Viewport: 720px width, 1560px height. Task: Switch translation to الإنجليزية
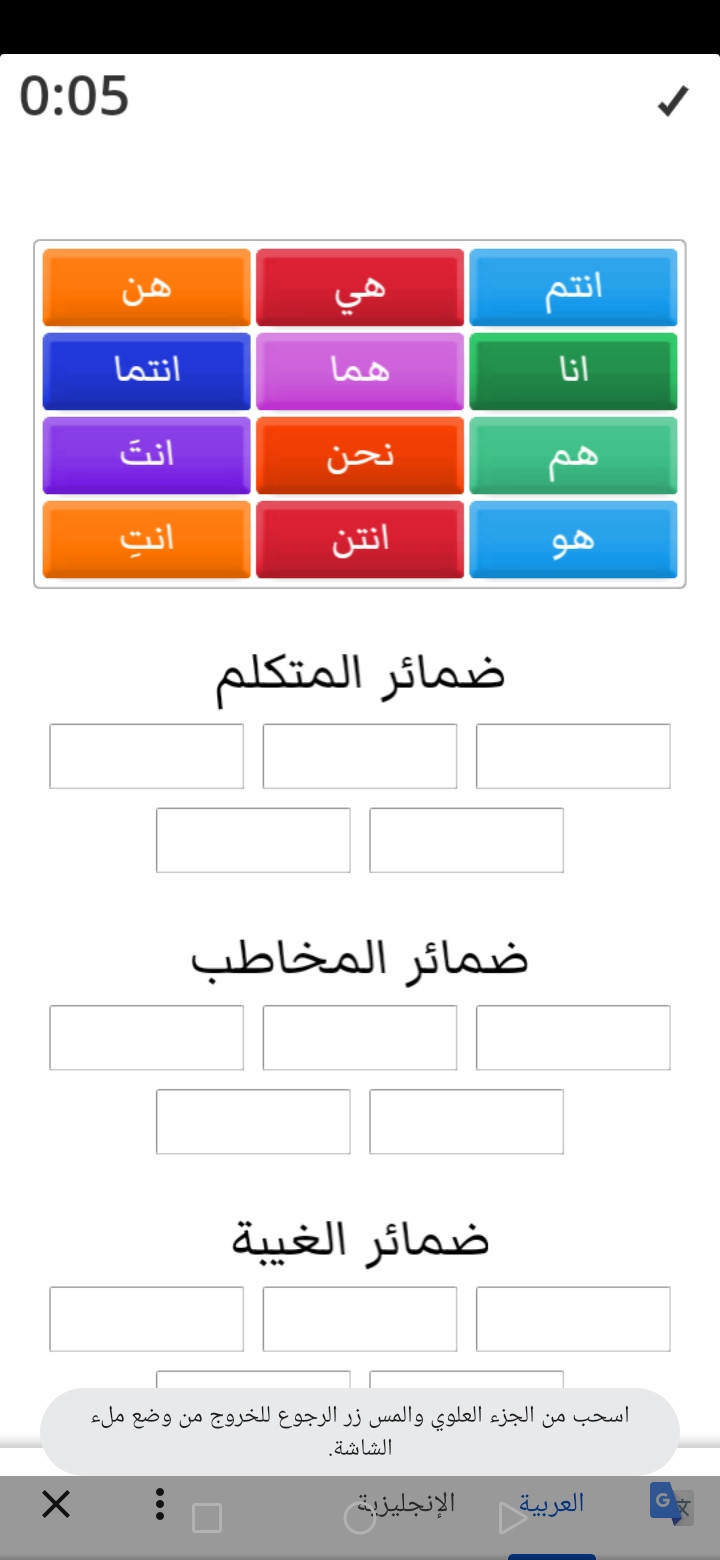click(406, 1503)
